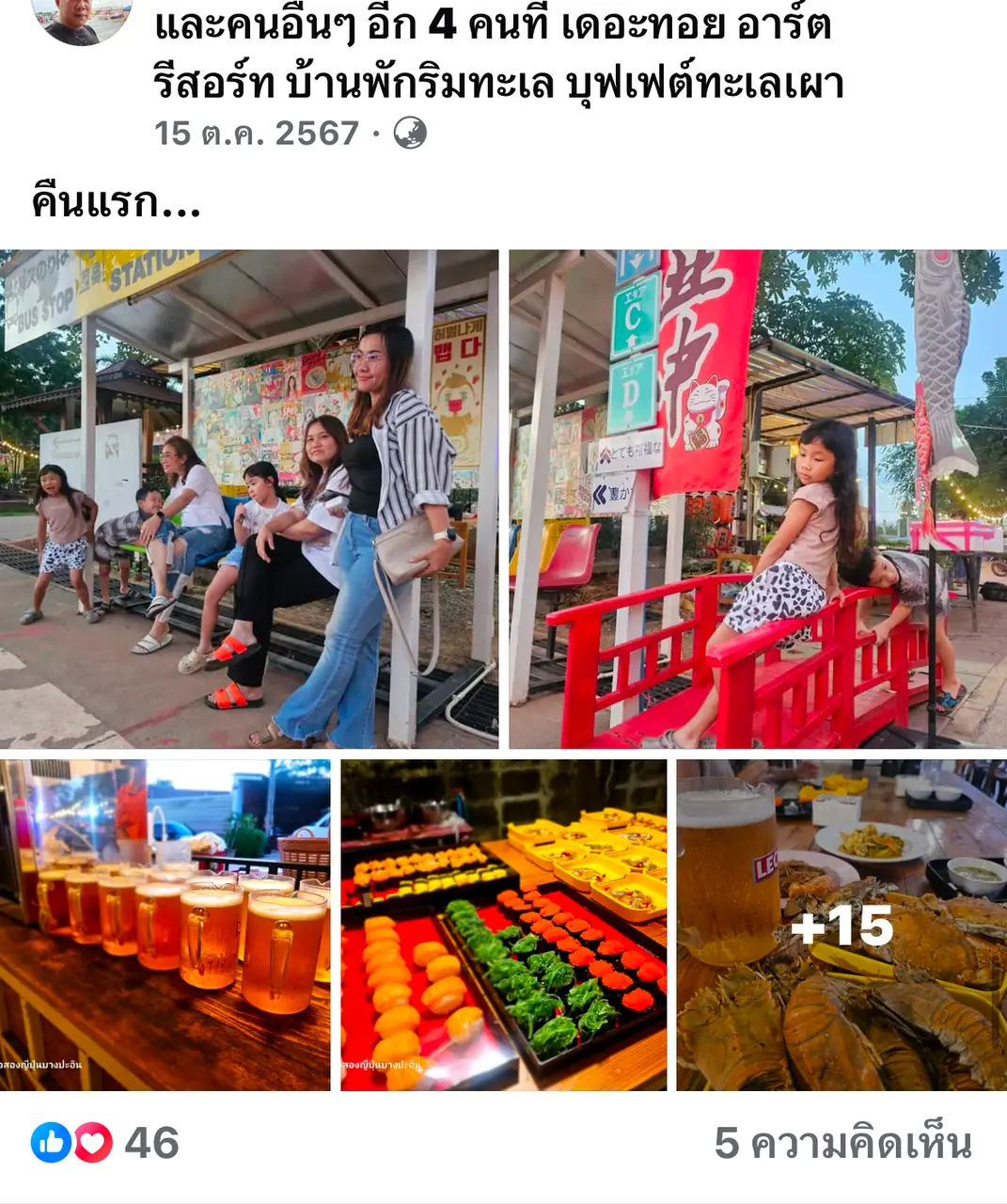Image resolution: width=1007 pixels, height=1204 pixels.
Task: Open the 5 ความคิดเห็น comments
Action: pyautogui.click(x=842, y=1143)
